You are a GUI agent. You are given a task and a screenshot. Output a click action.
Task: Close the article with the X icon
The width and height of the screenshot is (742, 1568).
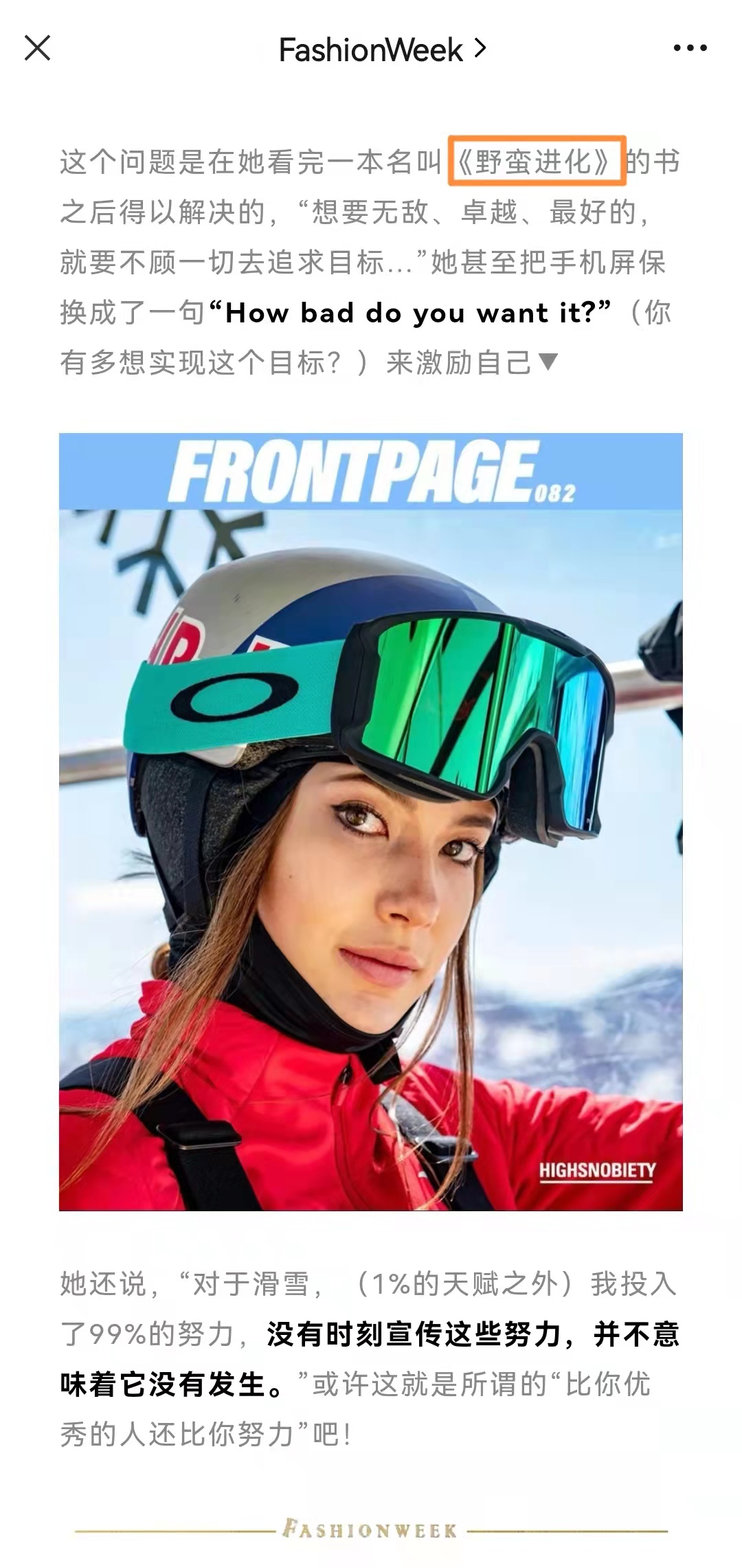point(37,48)
